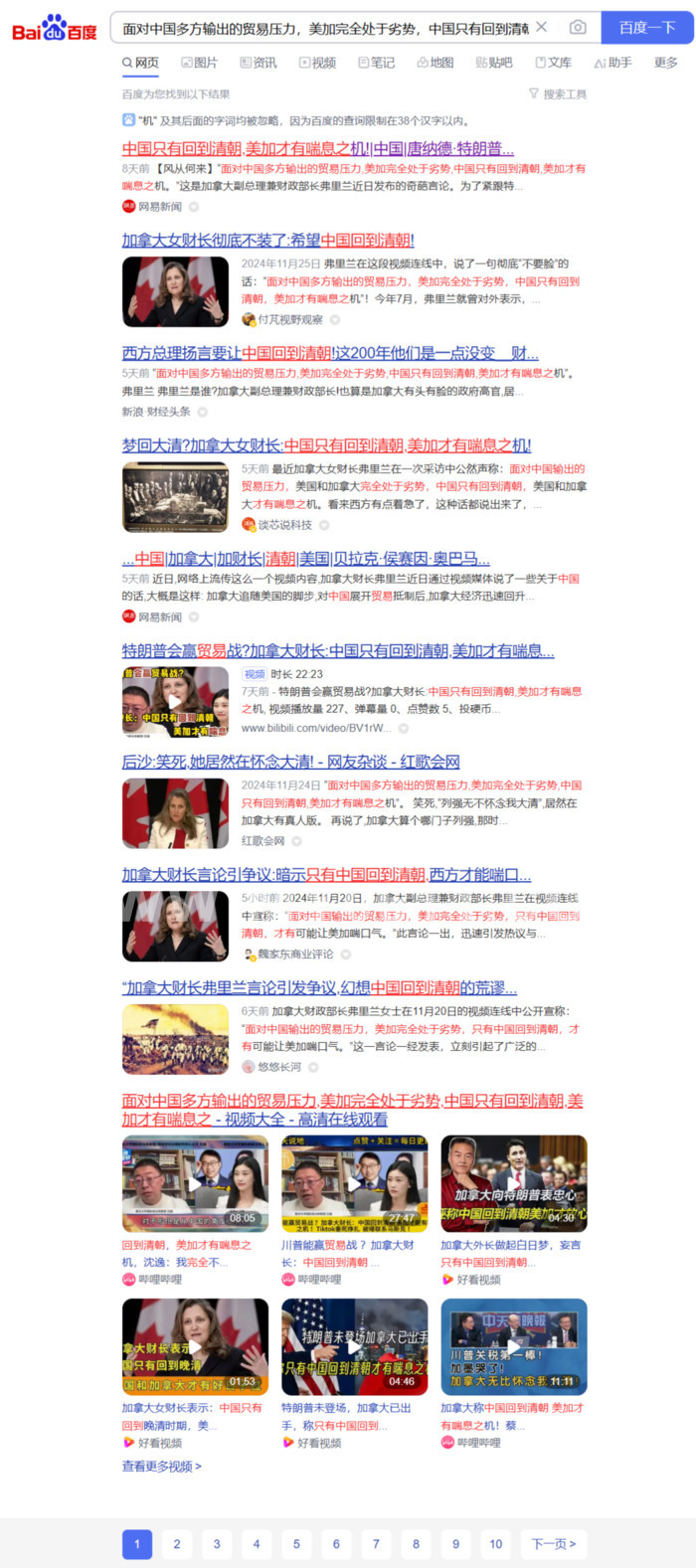This screenshot has height=1568, width=696.
Task: Go to 下一页 next page
Action: pos(554,1544)
